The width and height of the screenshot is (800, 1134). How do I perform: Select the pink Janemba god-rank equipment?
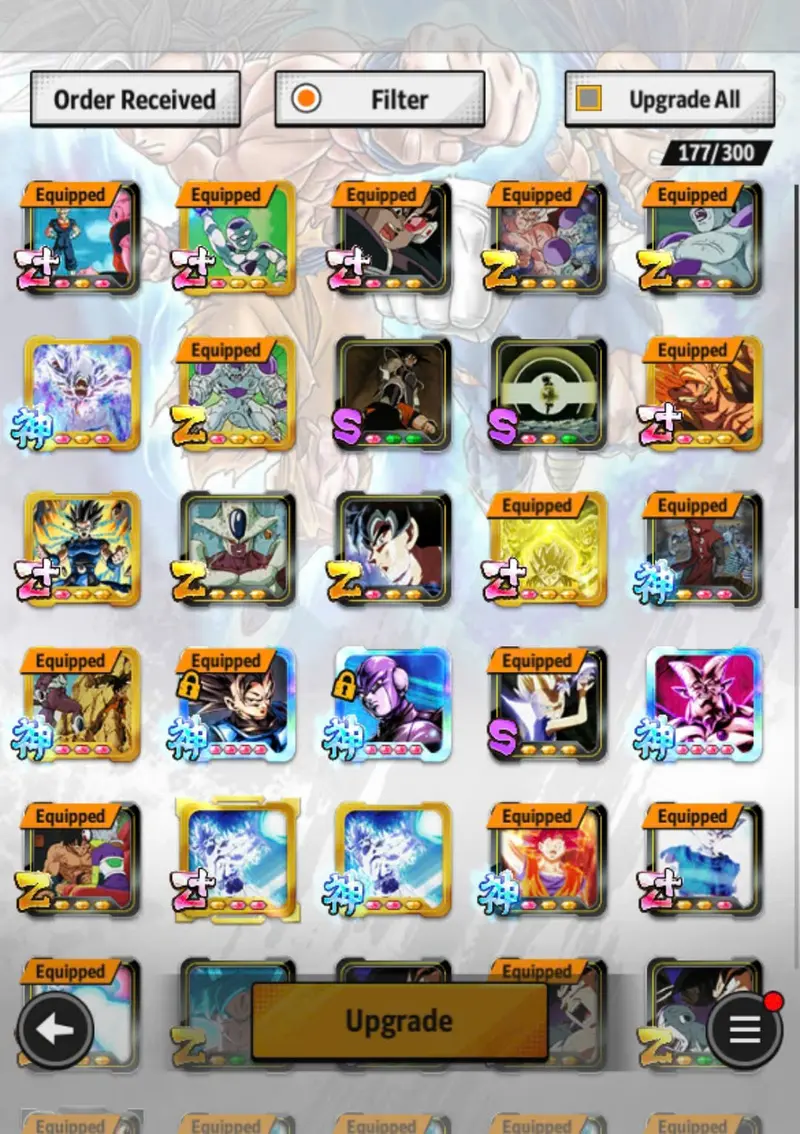coord(704,704)
